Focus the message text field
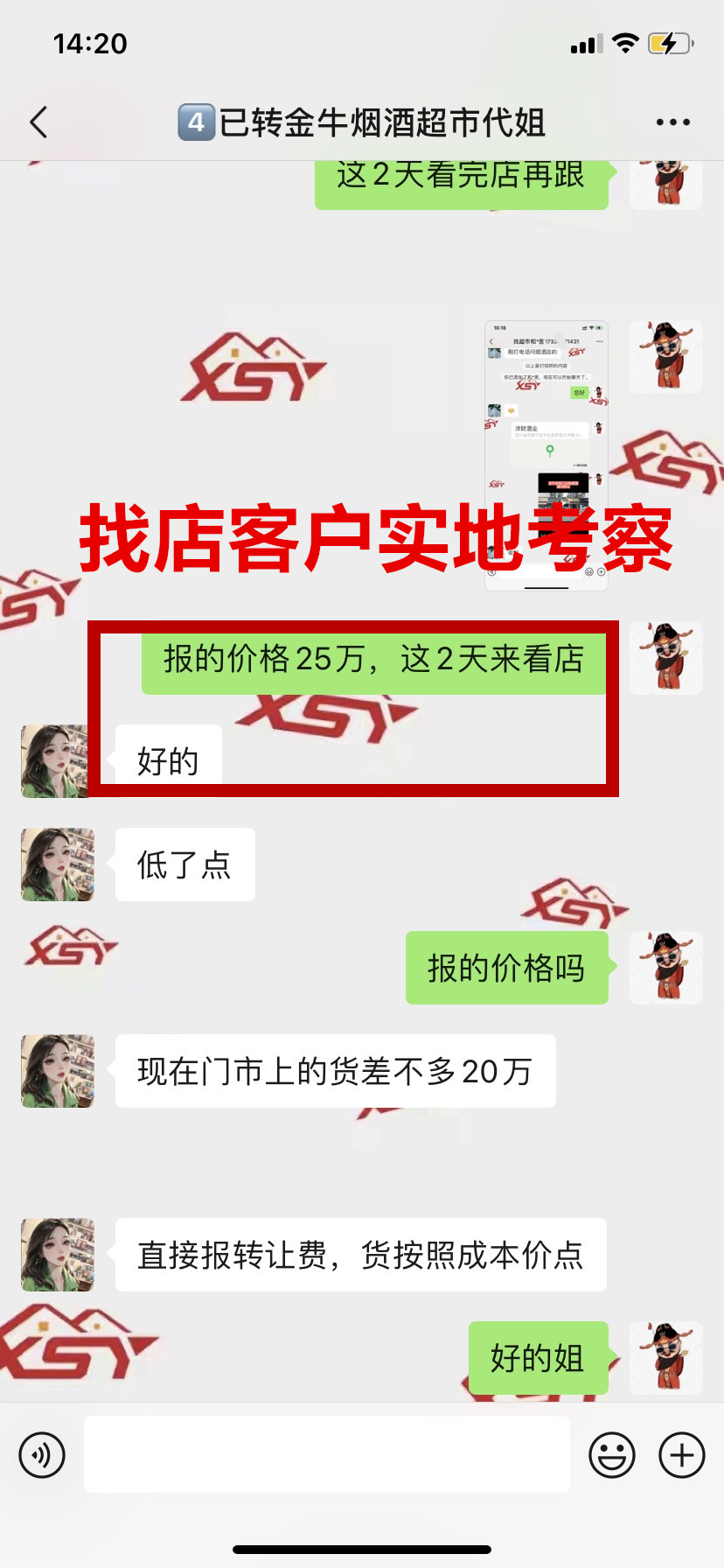Screen dimensions: 724x1568 (x=326, y=1455)
